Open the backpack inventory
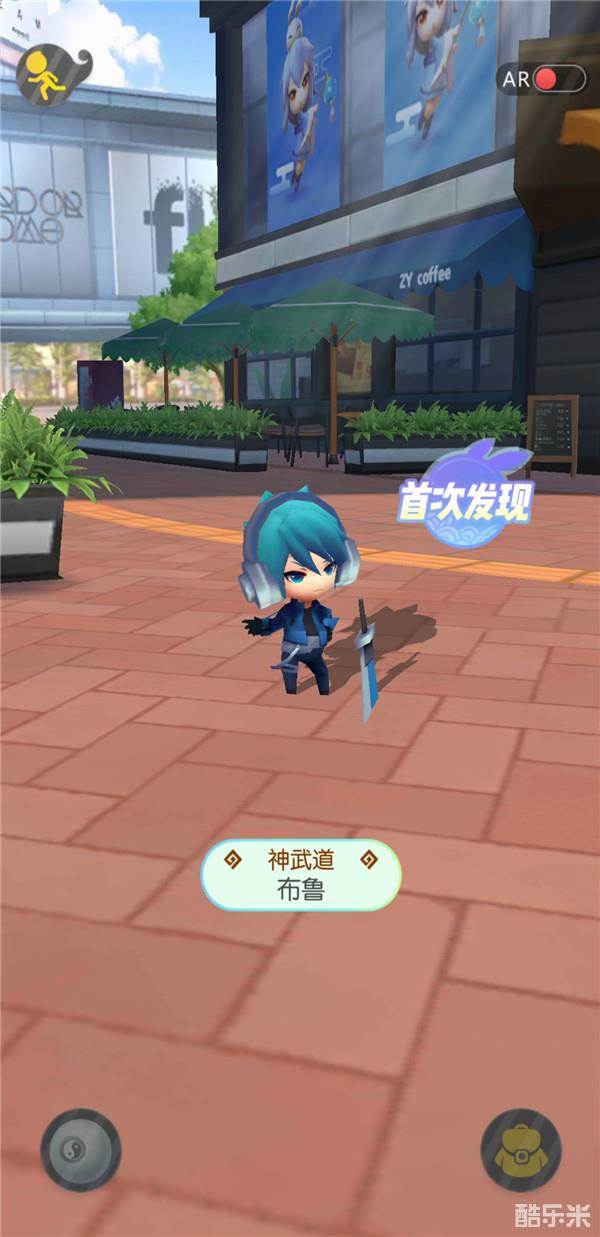This screenshot has width=600, height=1237. click(520, 1150)
